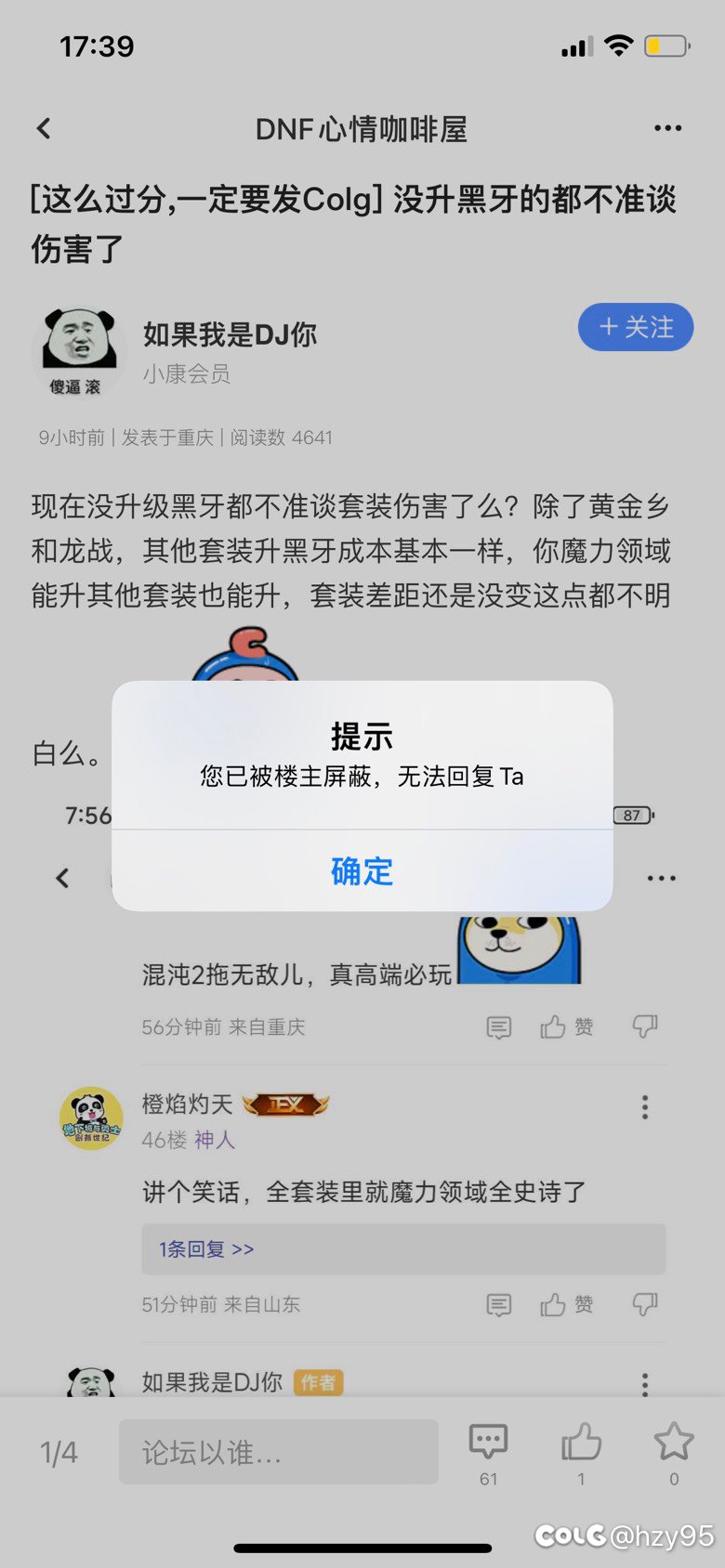Open the 1/4 page selector
Screen dimensions: 725x1568
pos(59,1452)
